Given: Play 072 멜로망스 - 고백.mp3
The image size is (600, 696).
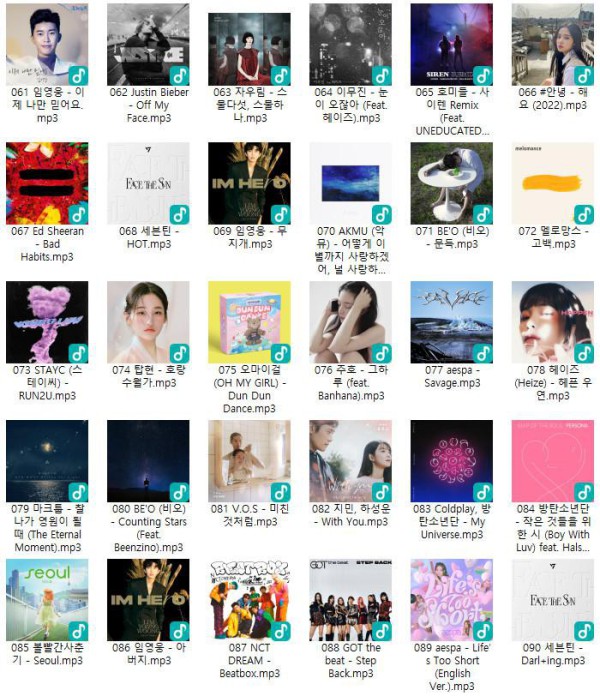Looking at the screenshot, I should 552,183.
